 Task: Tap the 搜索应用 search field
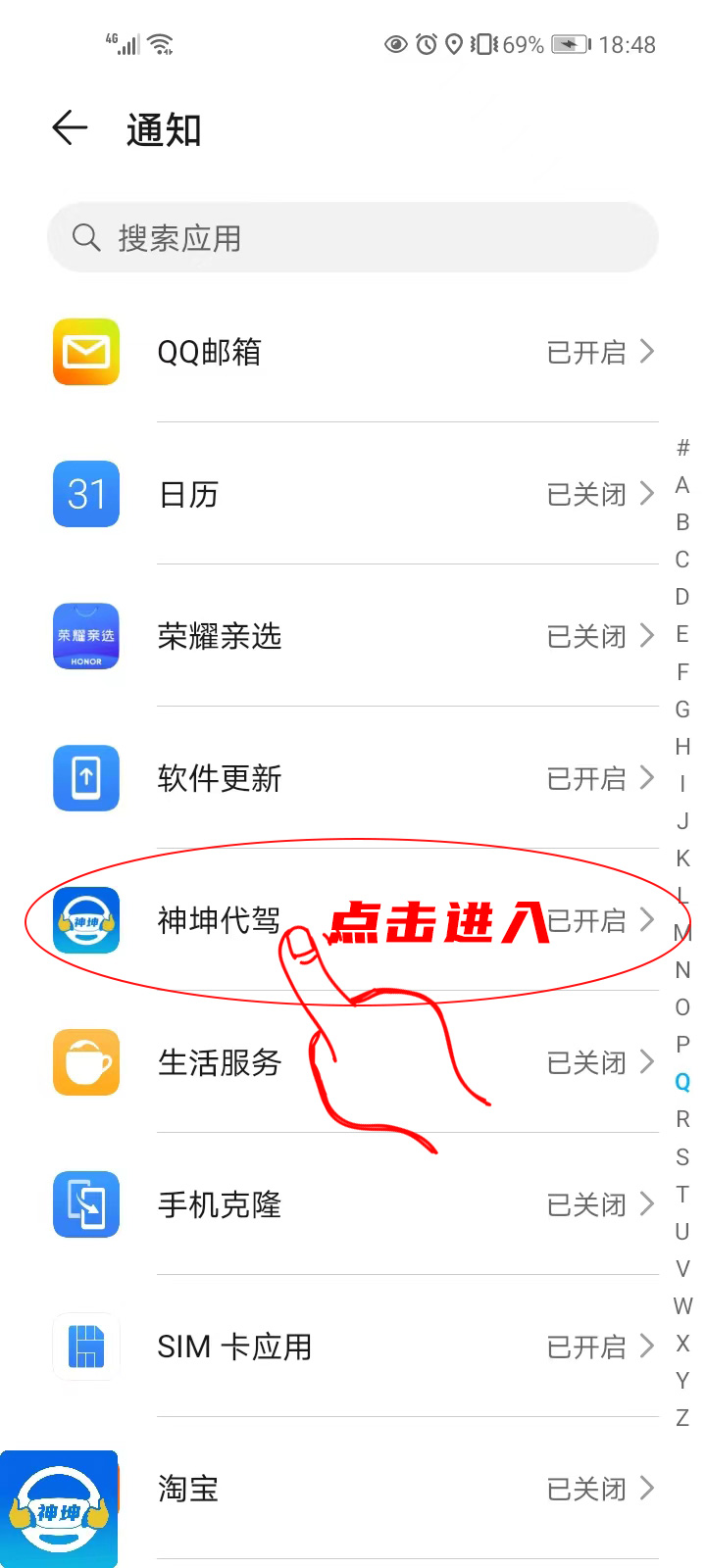click(353, 238)
